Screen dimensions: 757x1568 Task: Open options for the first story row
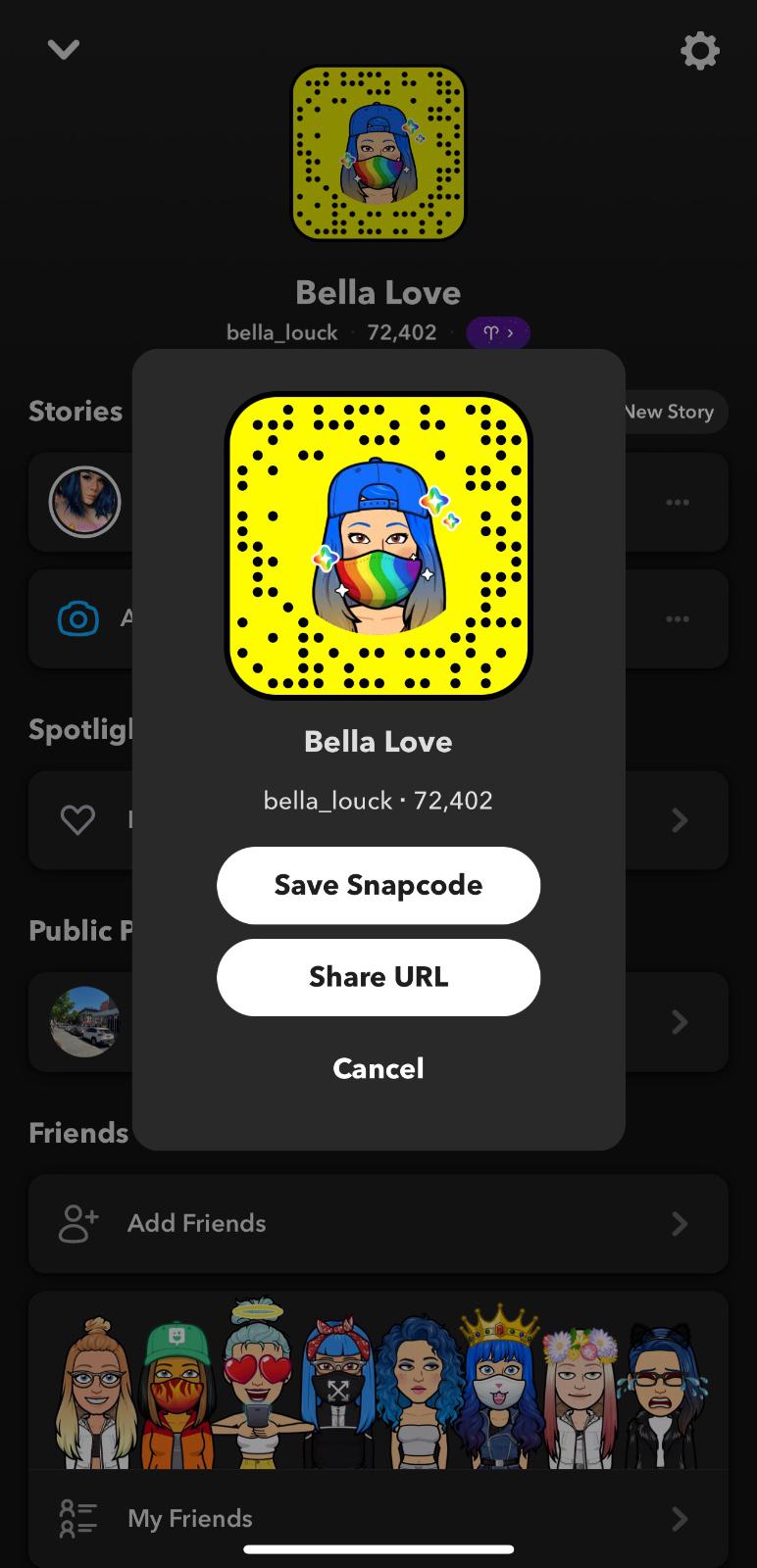pos(677,502)
